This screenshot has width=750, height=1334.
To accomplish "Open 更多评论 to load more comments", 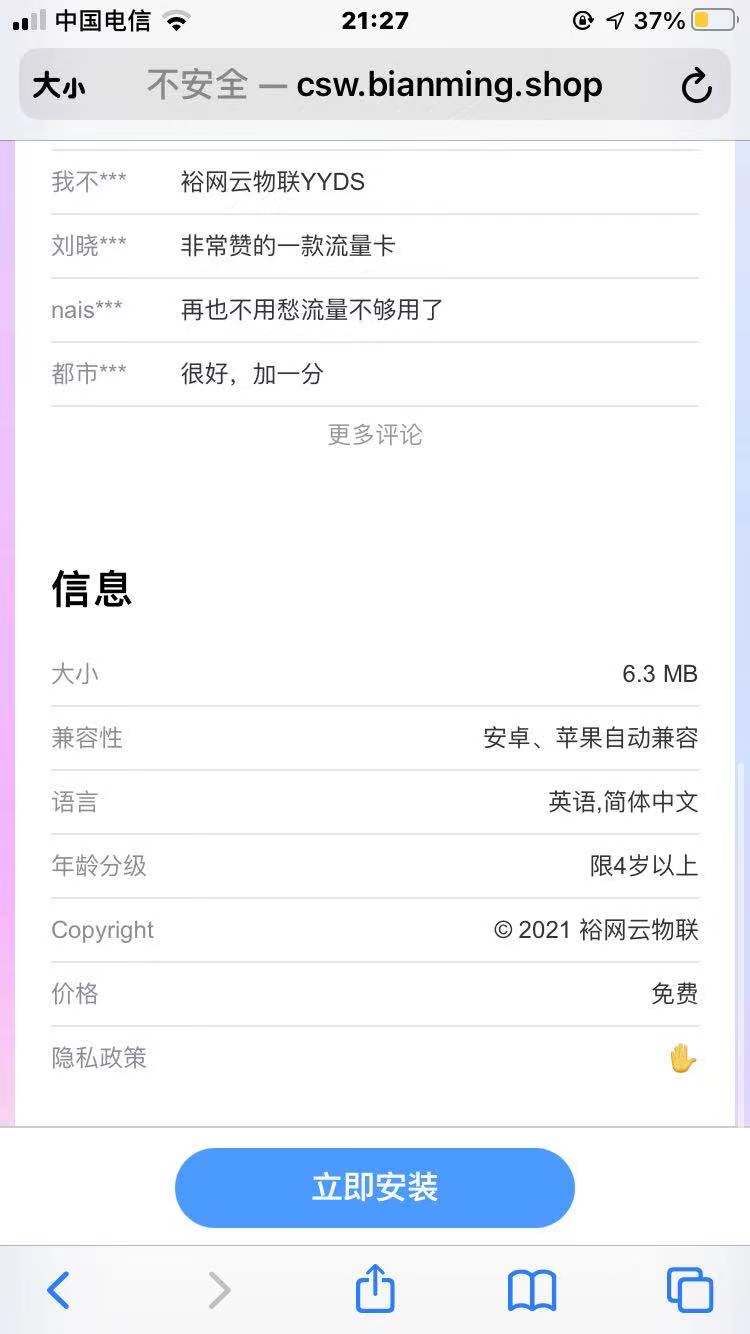I will (374, 434).
